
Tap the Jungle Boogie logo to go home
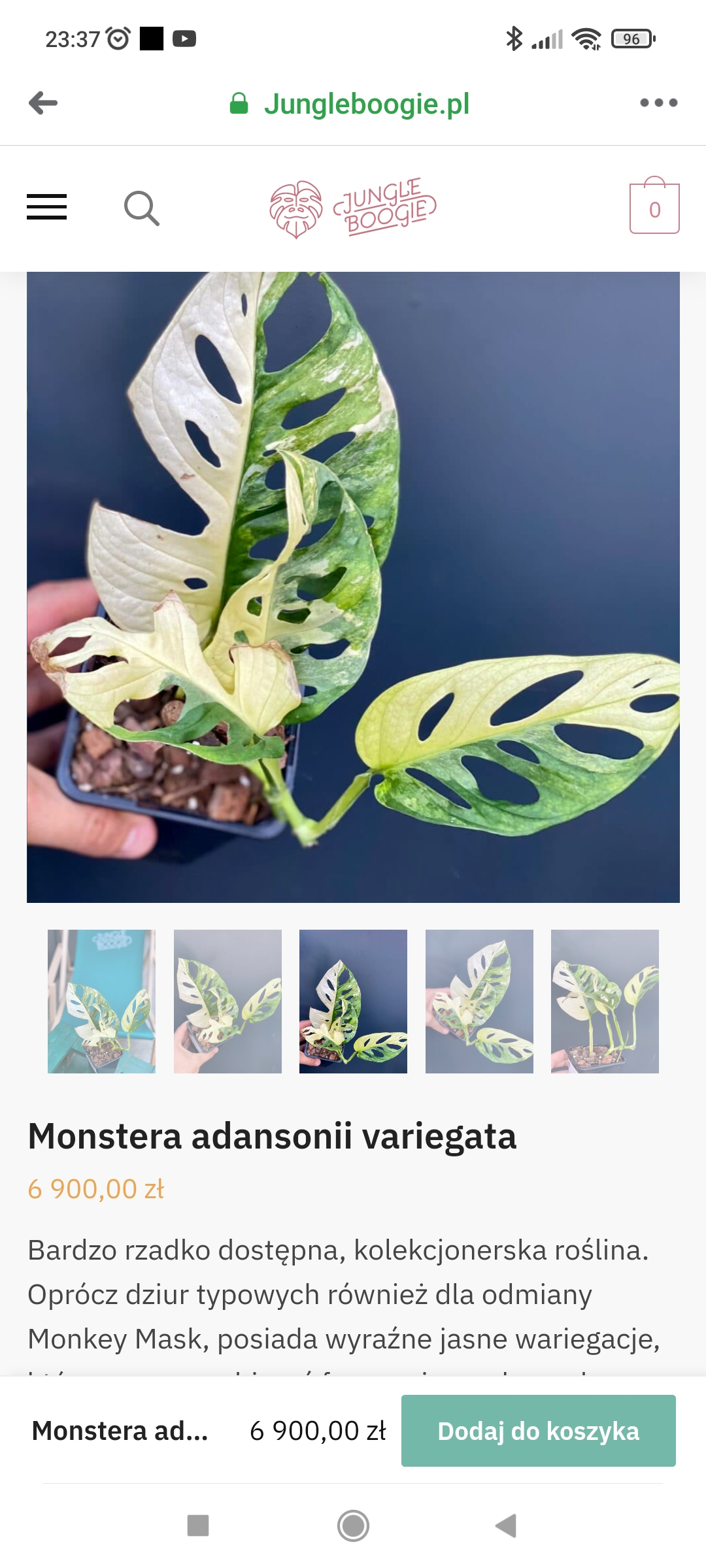click(x=353, y=208)
